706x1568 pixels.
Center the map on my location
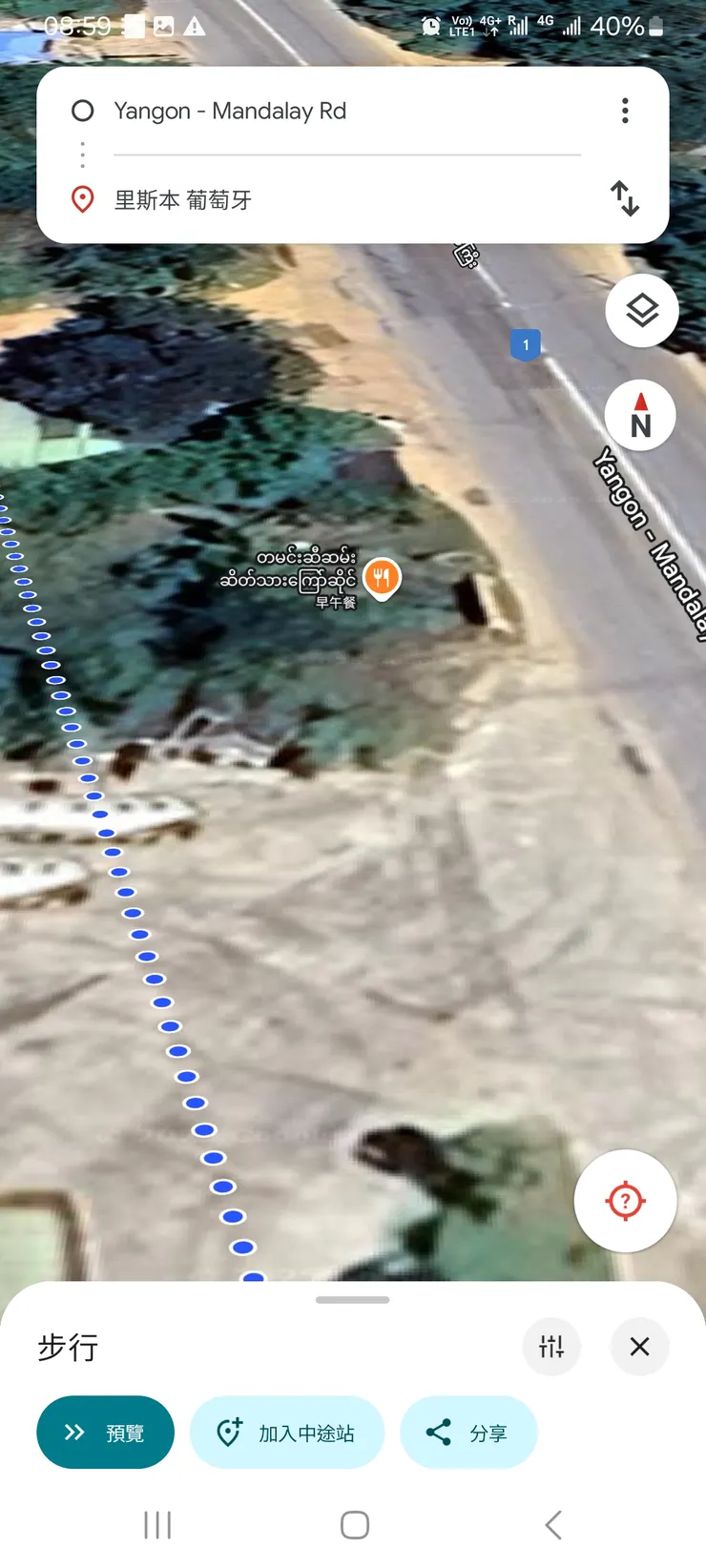[625, 1201]
